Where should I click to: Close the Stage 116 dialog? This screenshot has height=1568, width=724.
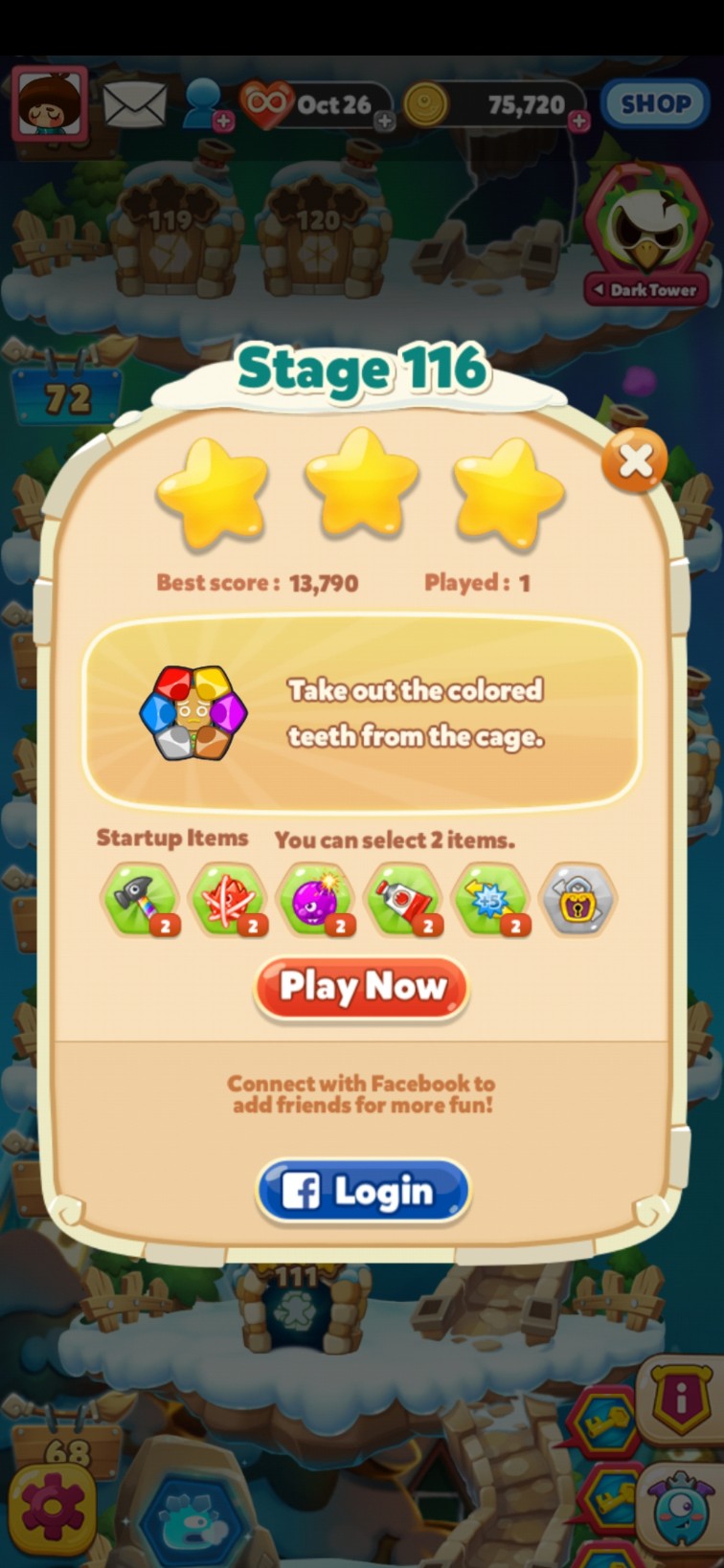(635, 461)
